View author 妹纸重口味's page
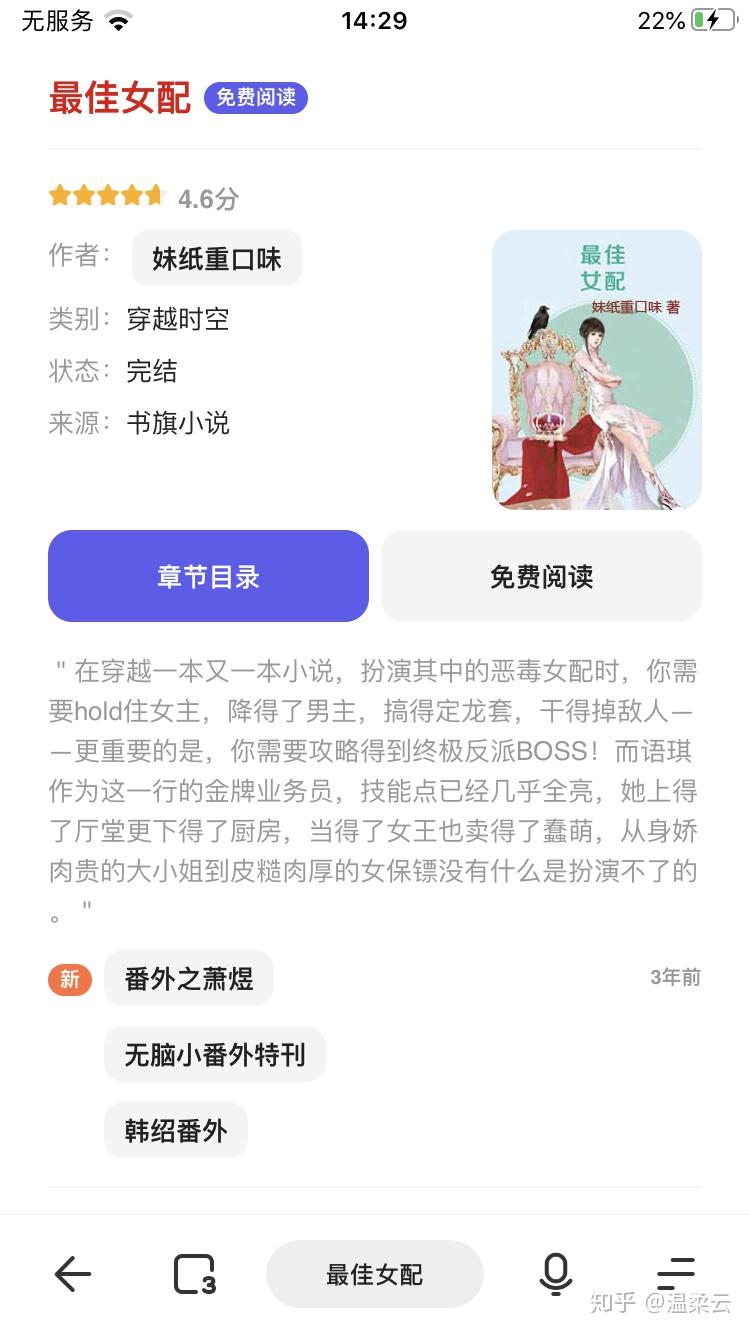 point(216,259)
